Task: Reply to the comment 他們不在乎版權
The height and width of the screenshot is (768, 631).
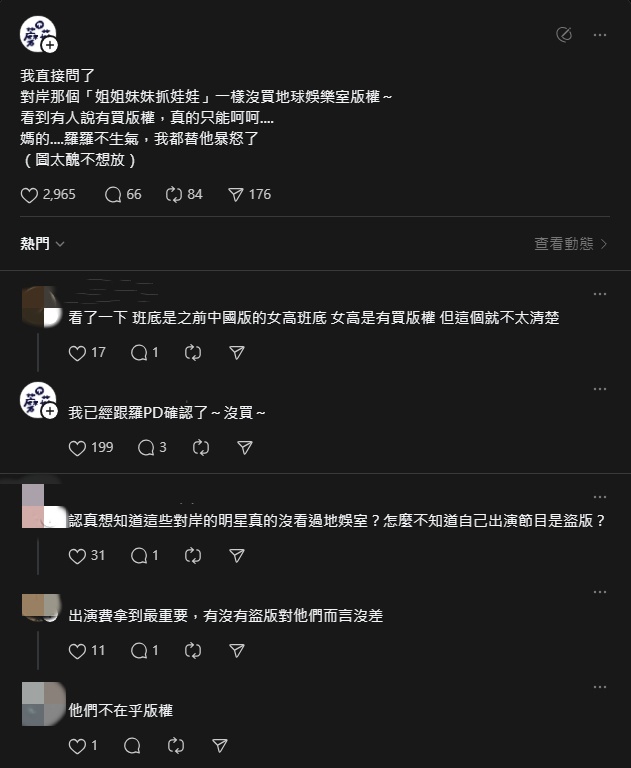Action: click(x=132, y=746)
